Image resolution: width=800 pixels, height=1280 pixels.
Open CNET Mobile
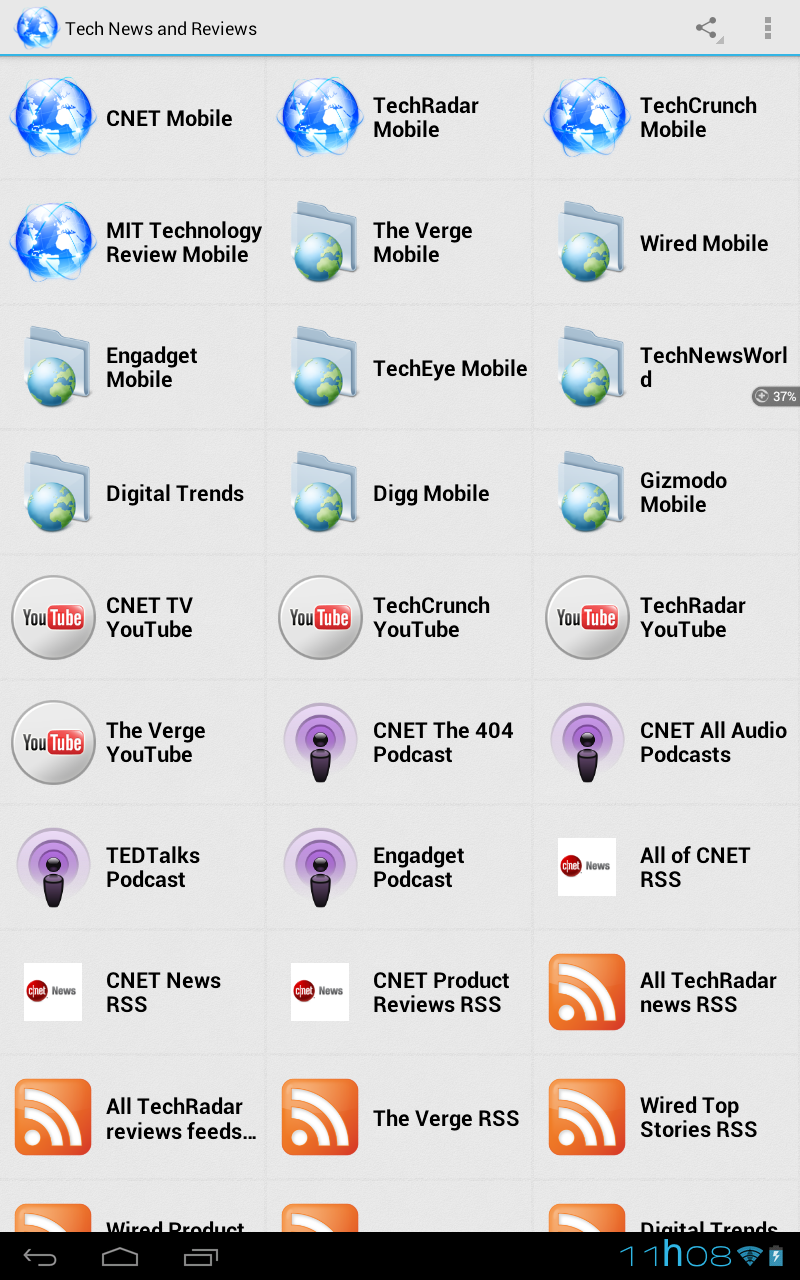pos(133,118)
